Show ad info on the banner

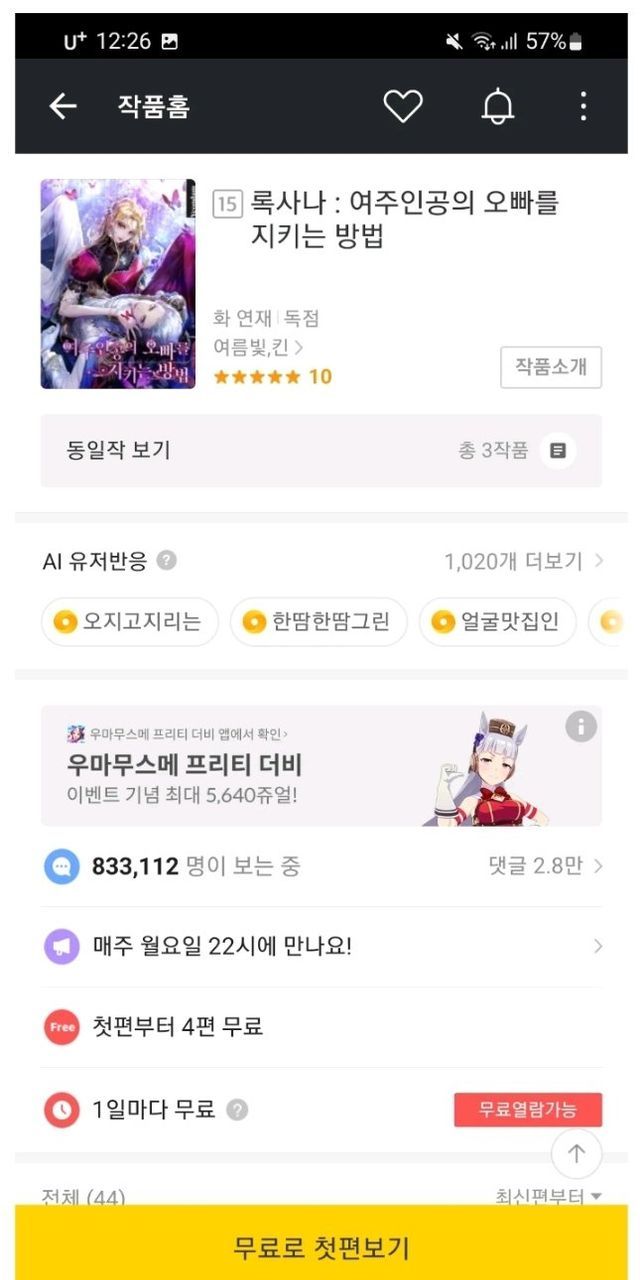(581, 727)
